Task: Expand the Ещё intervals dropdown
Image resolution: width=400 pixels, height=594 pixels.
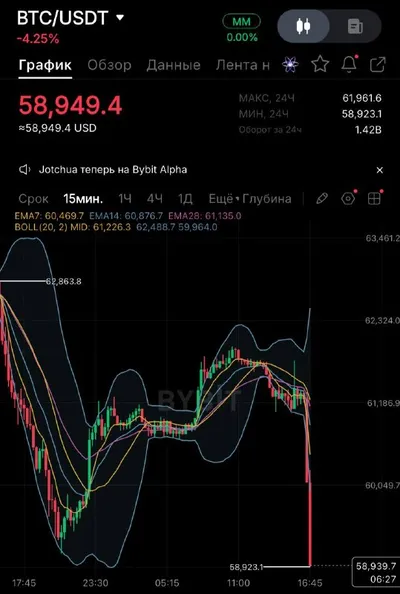Action: coord(224,199)
